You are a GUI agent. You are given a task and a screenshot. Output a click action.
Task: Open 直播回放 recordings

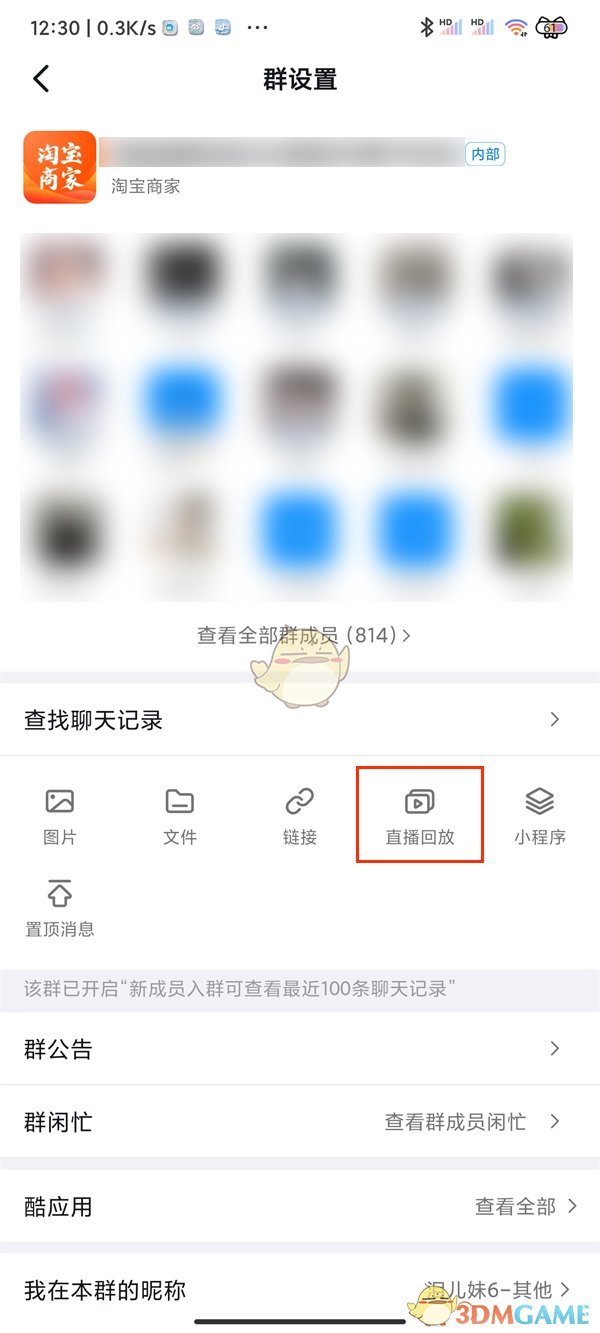pyautogui.click(x=420, y=816)
